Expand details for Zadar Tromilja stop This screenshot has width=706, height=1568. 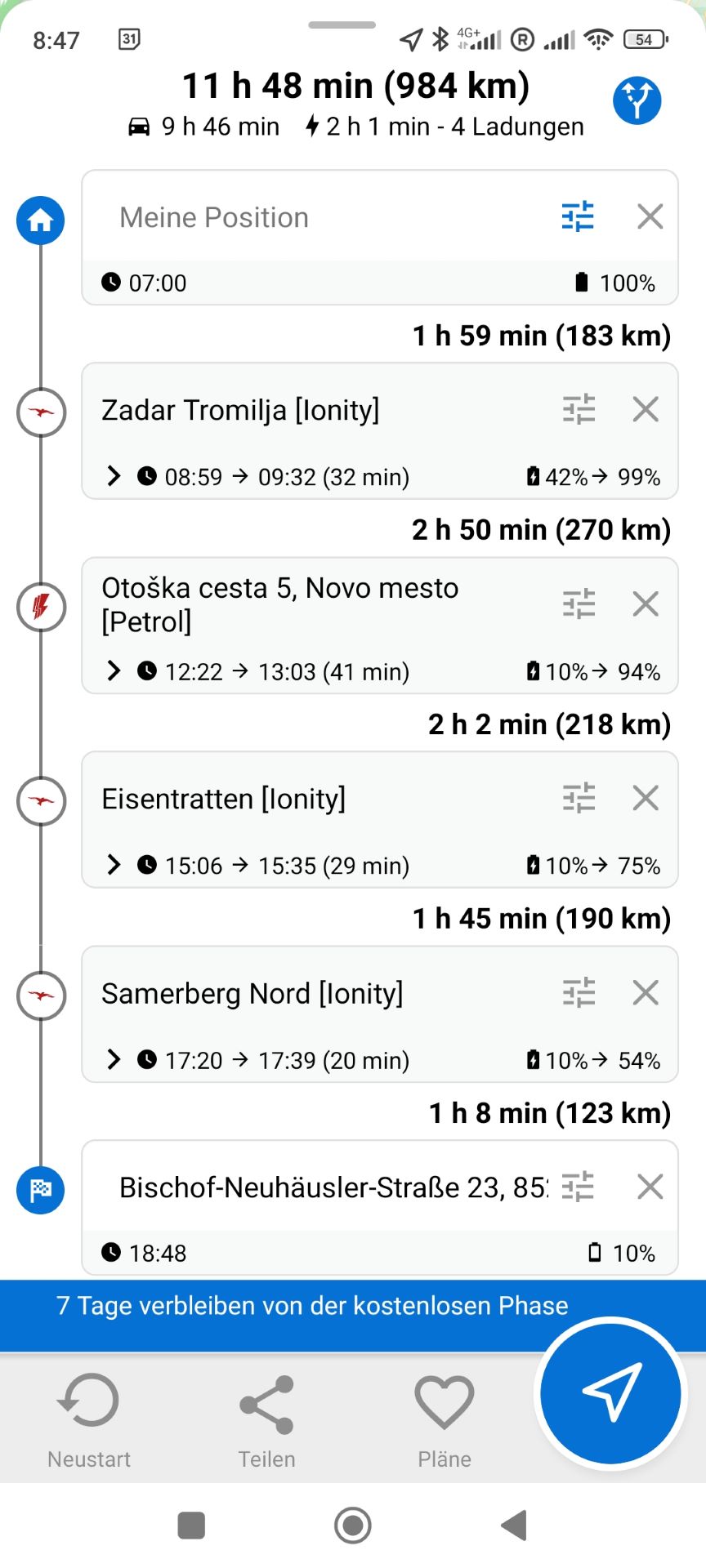[x=114, y=476]
